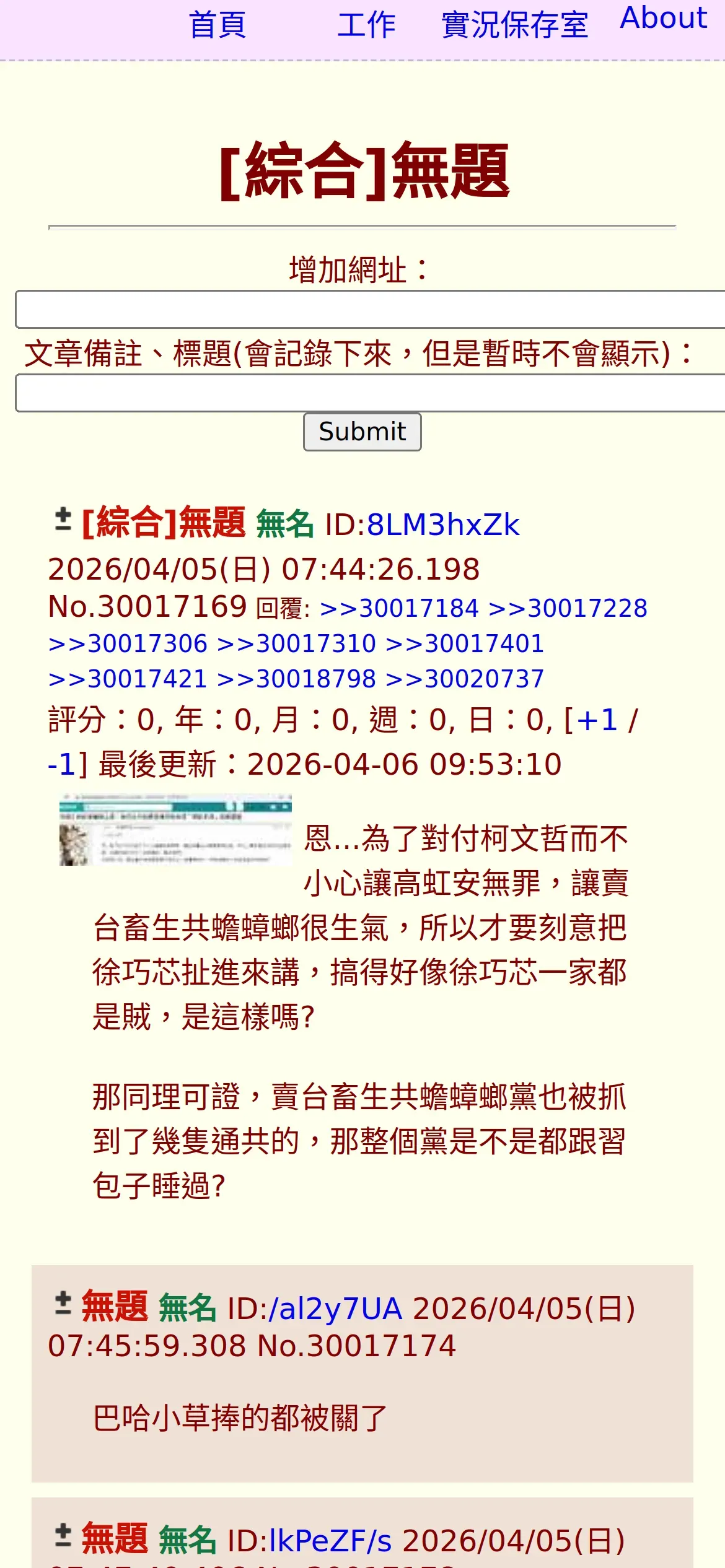
Task: Open poster ID 8LM3hxZk
Action: point(442,525)
